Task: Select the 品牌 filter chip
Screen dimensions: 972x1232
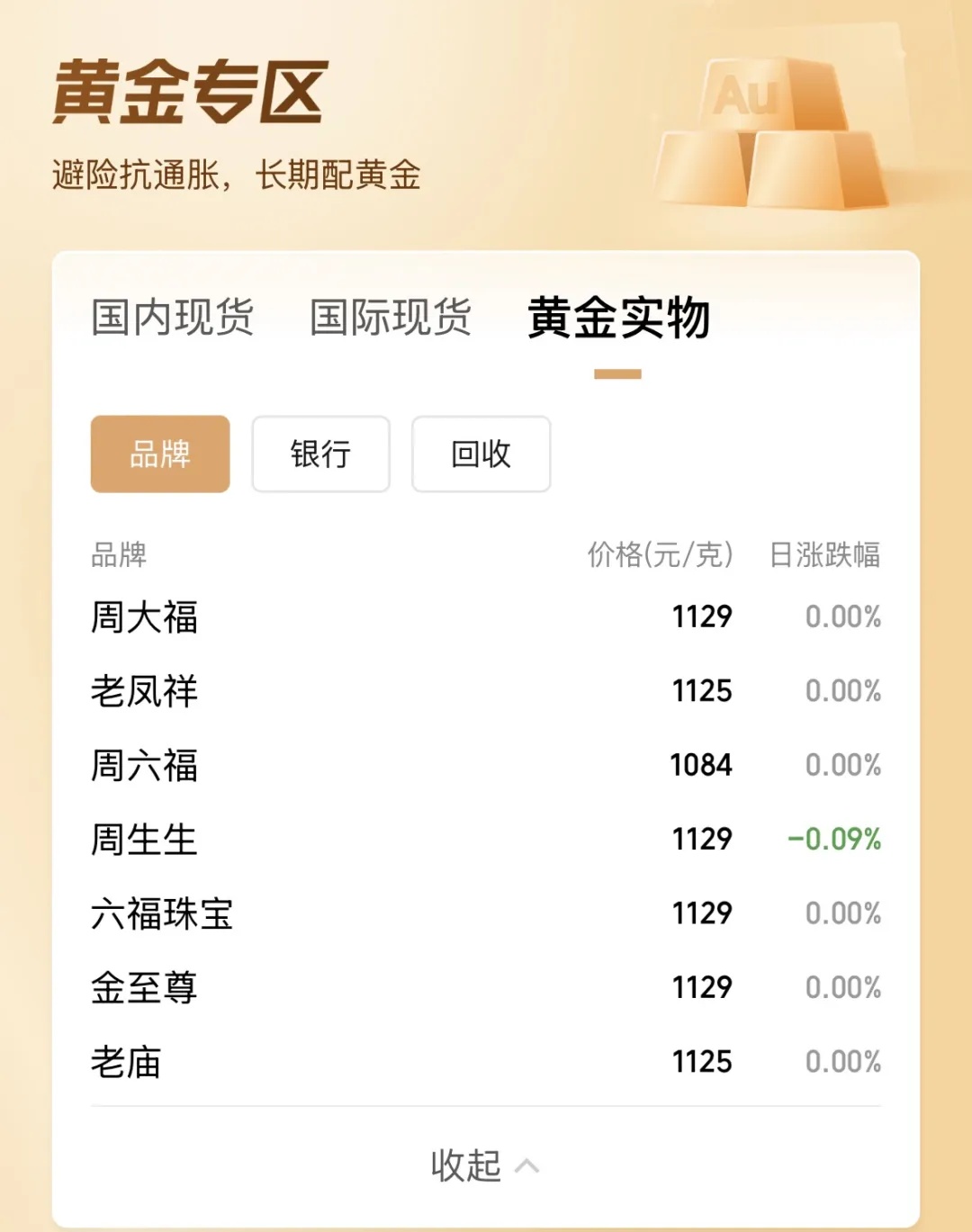Action: point(160,454)
